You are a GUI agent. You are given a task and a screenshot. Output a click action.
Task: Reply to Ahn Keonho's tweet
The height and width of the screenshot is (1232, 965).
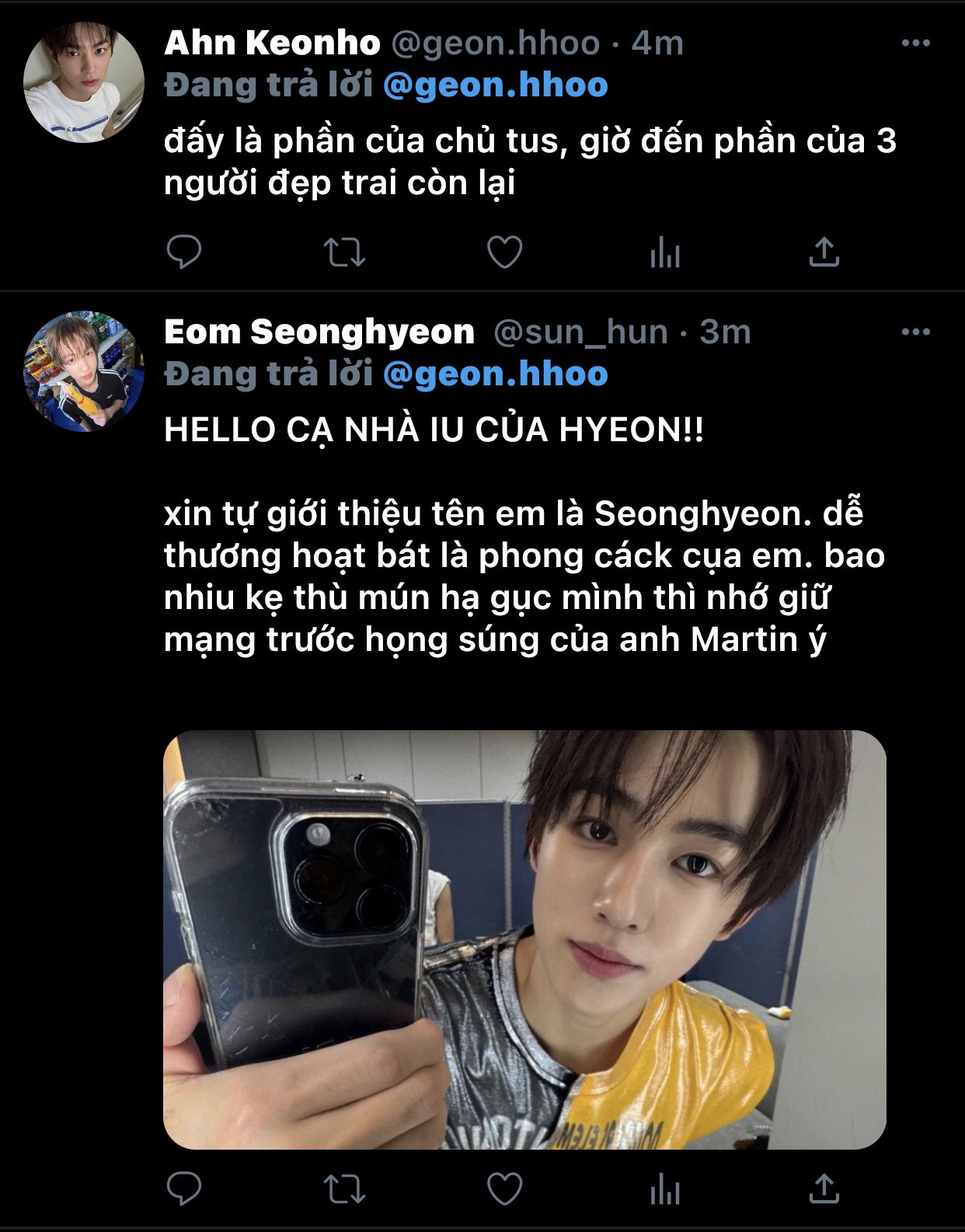(184, 252)
